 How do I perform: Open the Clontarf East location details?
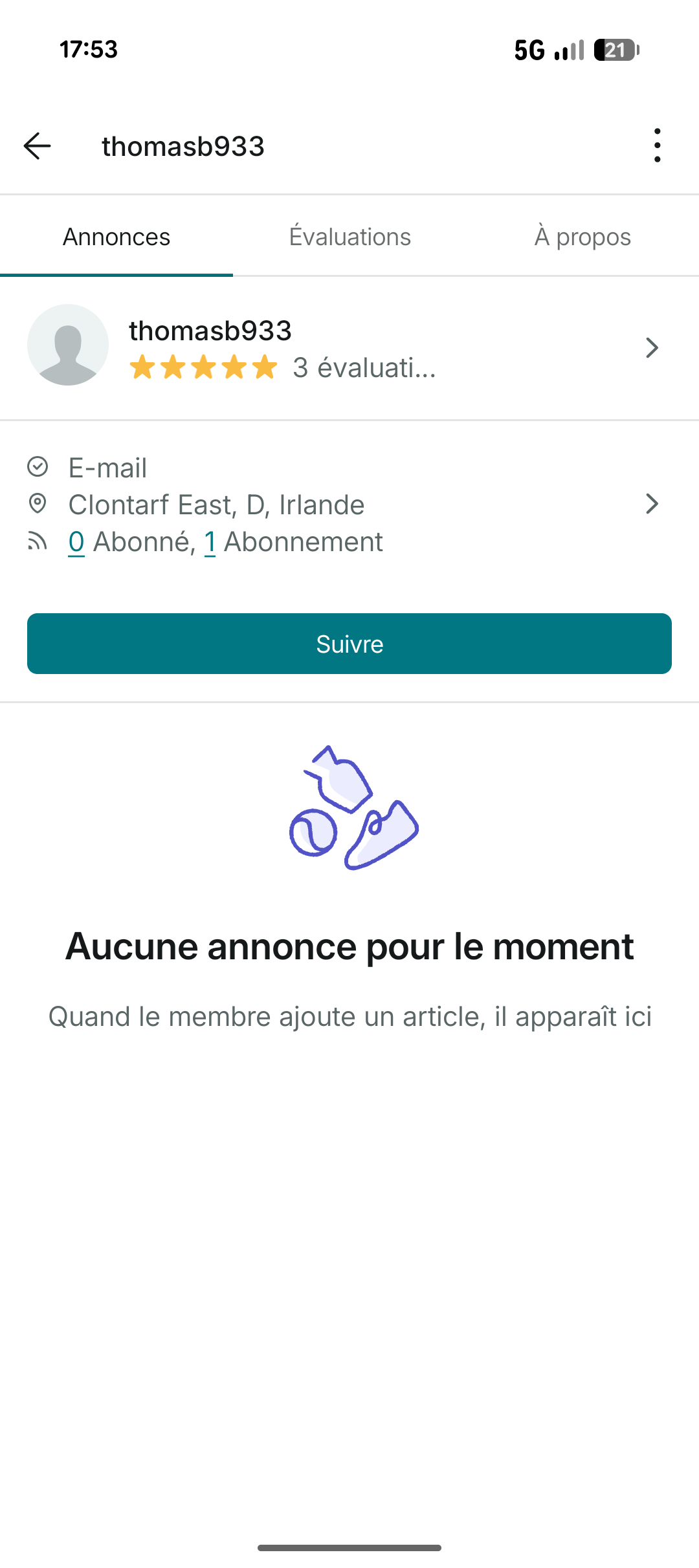click(x=349, y=505)
